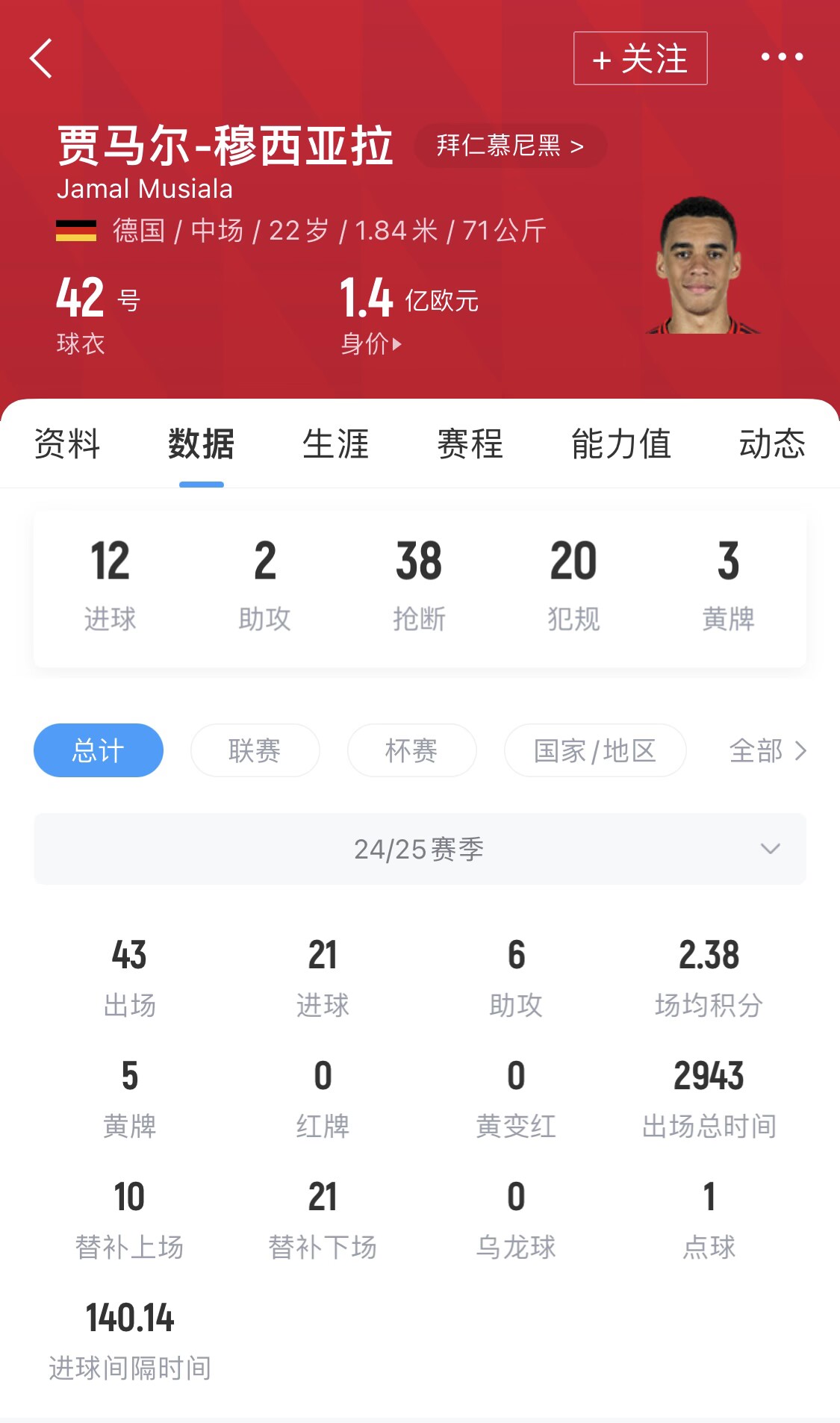Screen dimensions: 840x1423
Task: Go back using the top-left arrow
Action: point(41,58)
